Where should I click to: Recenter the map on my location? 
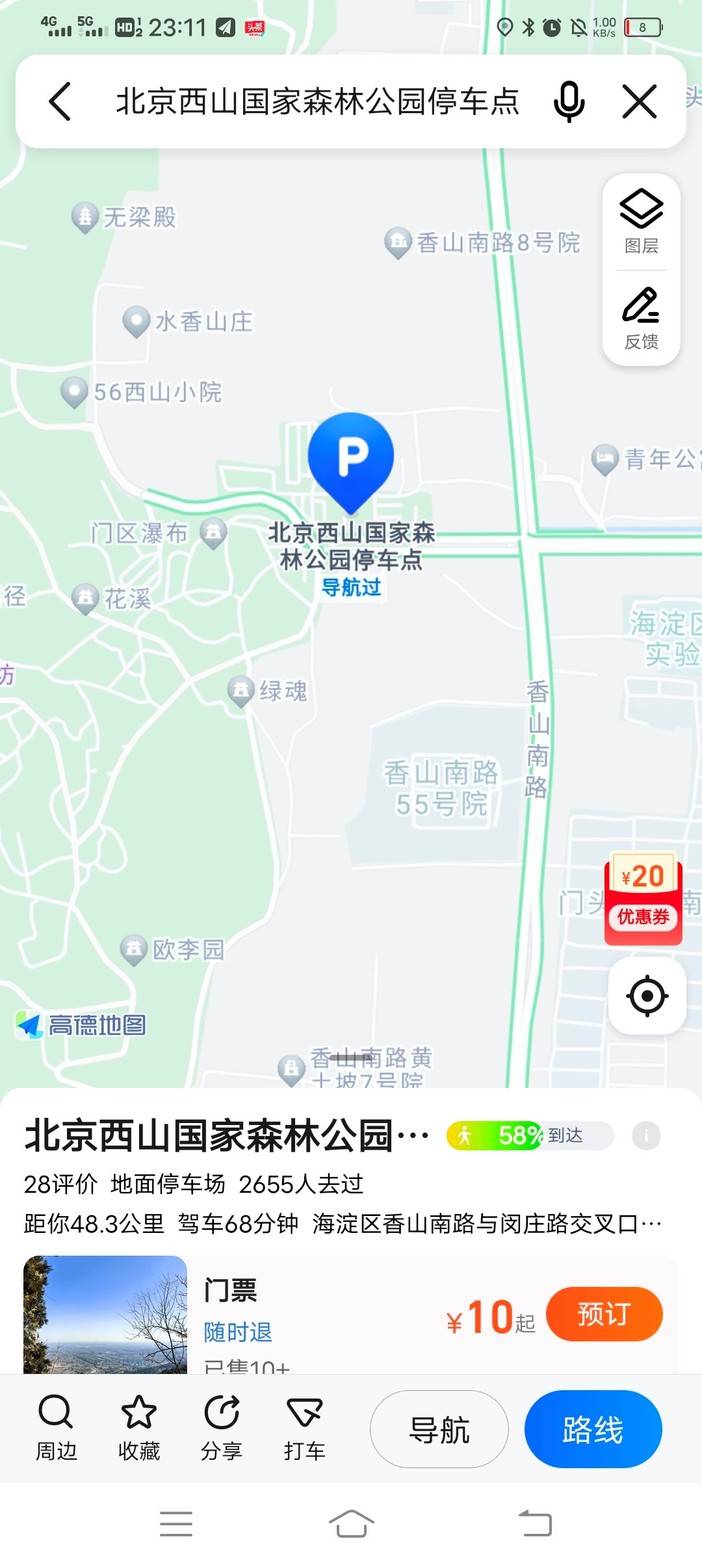(647, 996)
